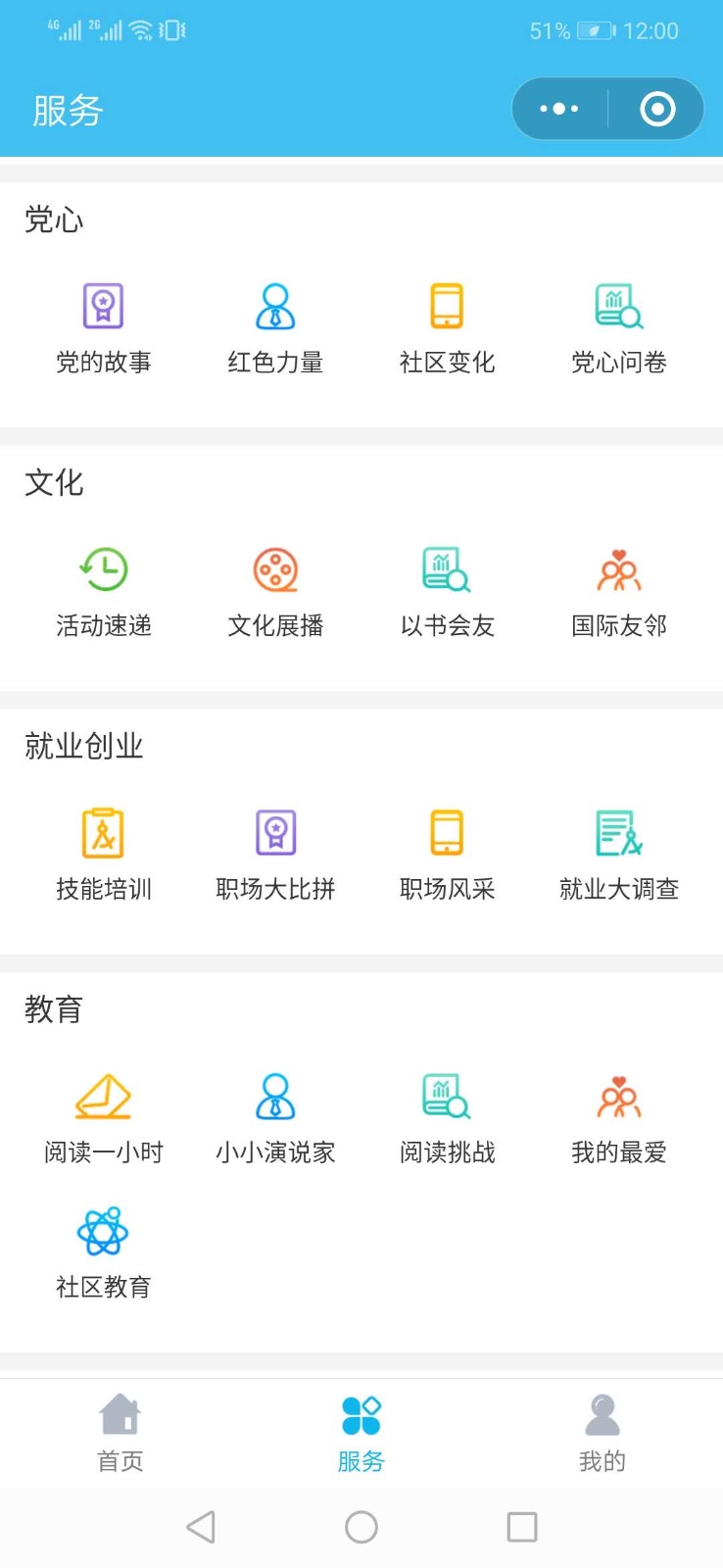Open 以书会友

(x=447, y=592)
